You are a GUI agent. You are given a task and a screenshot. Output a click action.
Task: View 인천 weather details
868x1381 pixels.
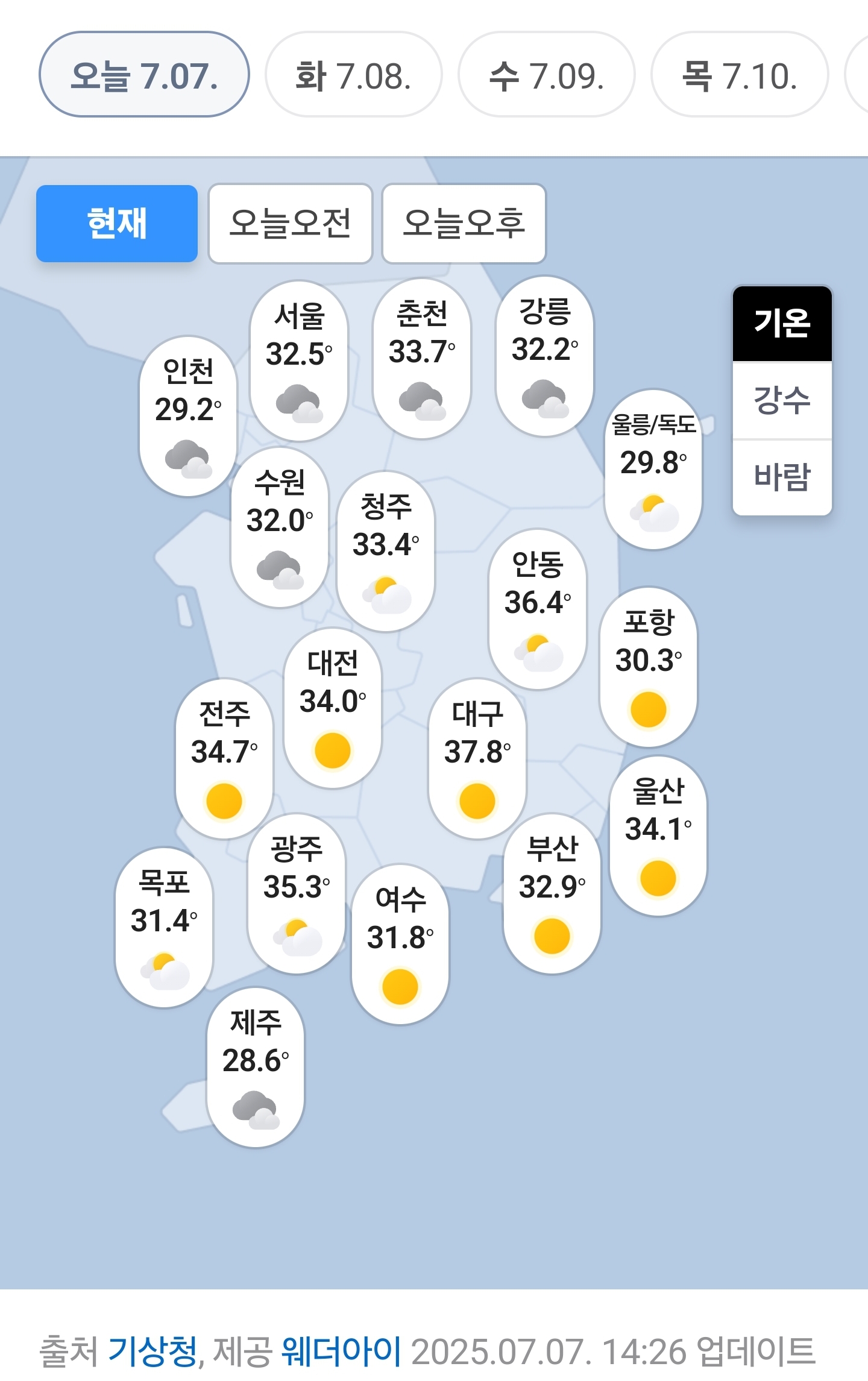pyautogui.click(x=188, y=416)
